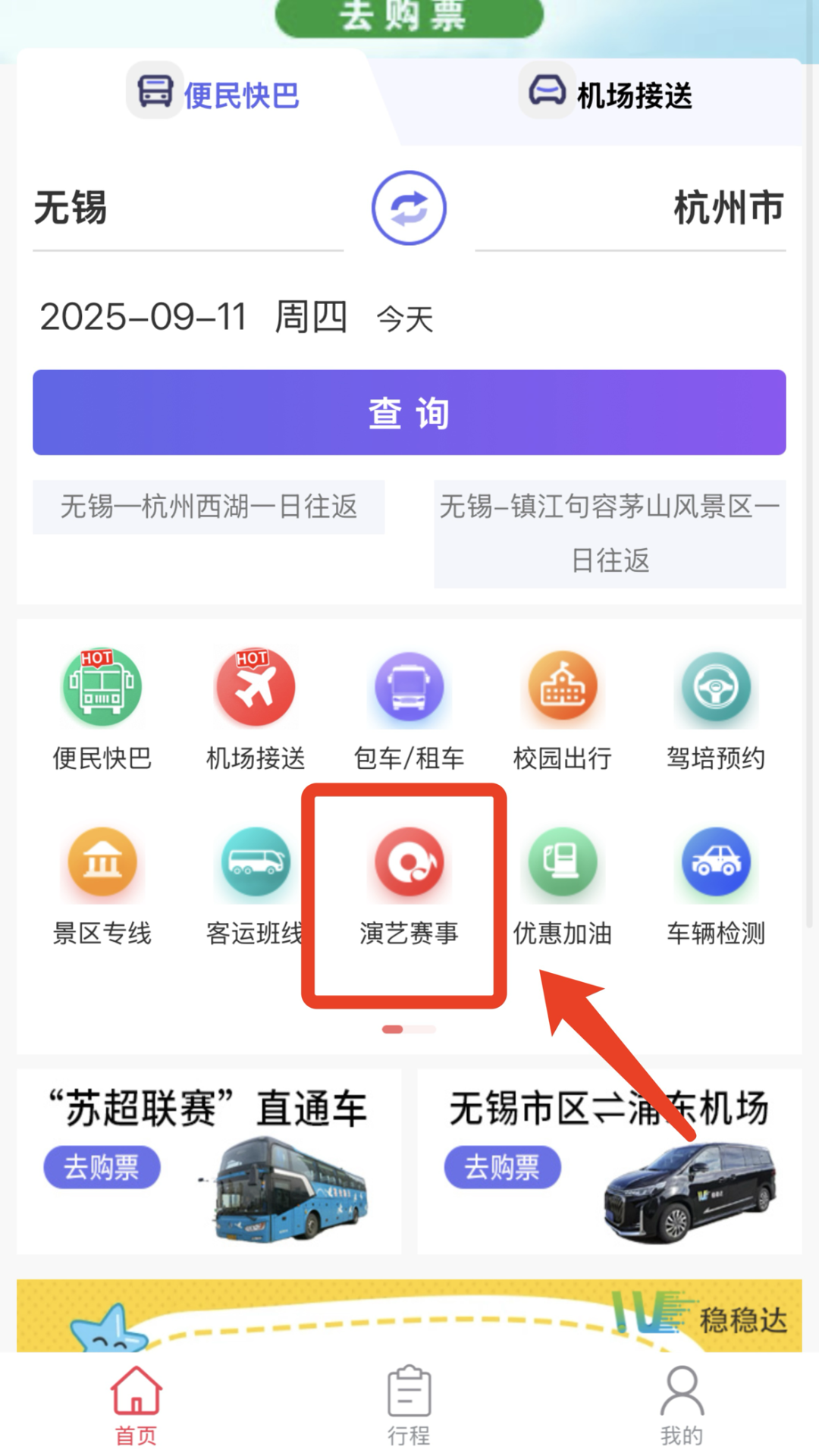The height and width of the screenshot is (1456, 819).
Task: Go to the 我的 tab
Action: tap(681, 1404)
